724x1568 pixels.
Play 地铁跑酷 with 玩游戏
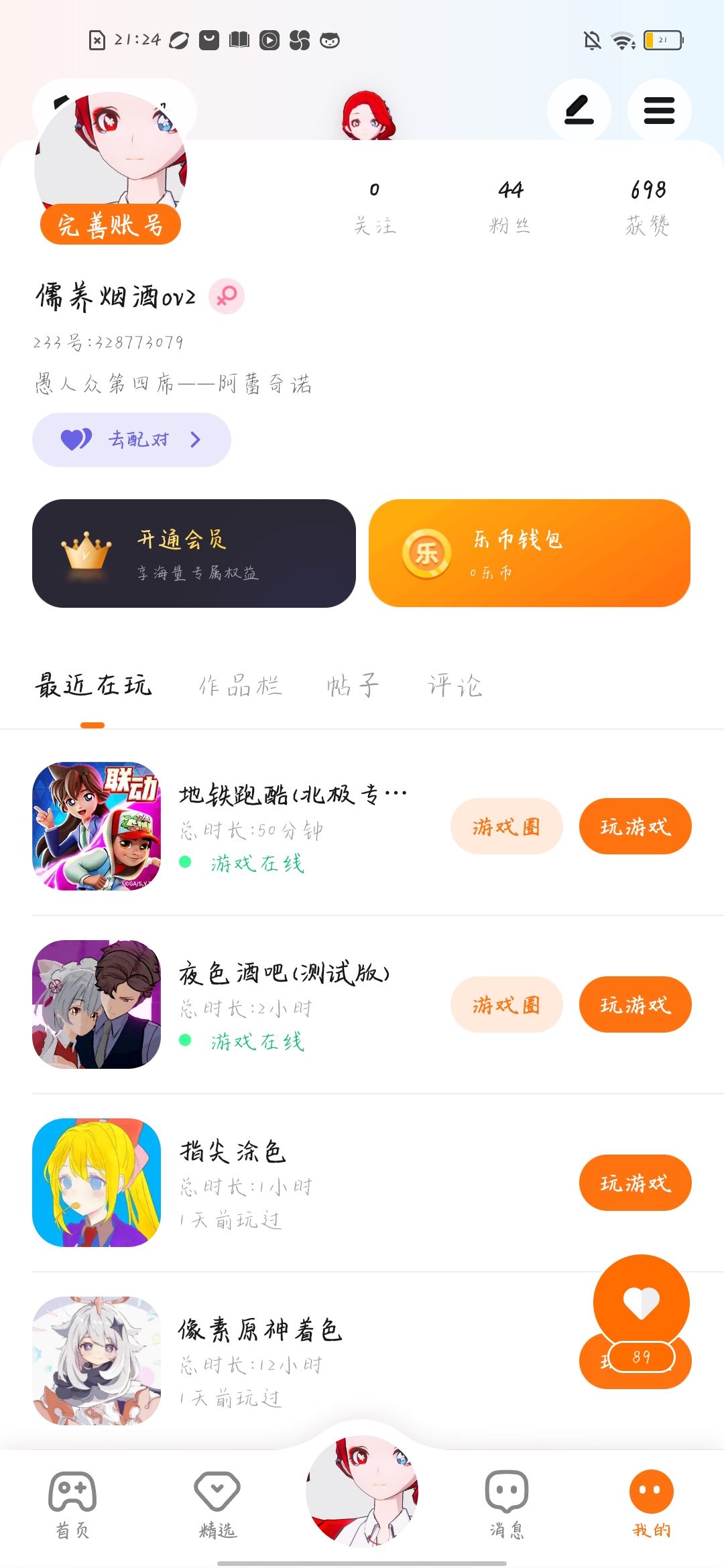coord(635,826)
